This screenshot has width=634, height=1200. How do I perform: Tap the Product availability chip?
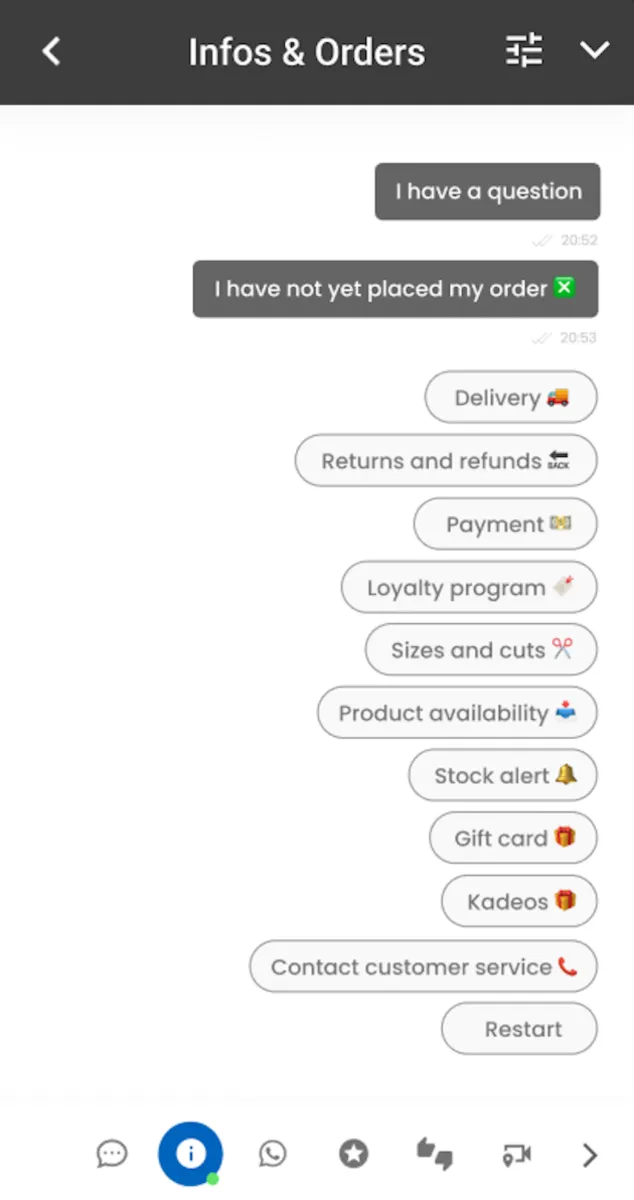click(457, 714)
